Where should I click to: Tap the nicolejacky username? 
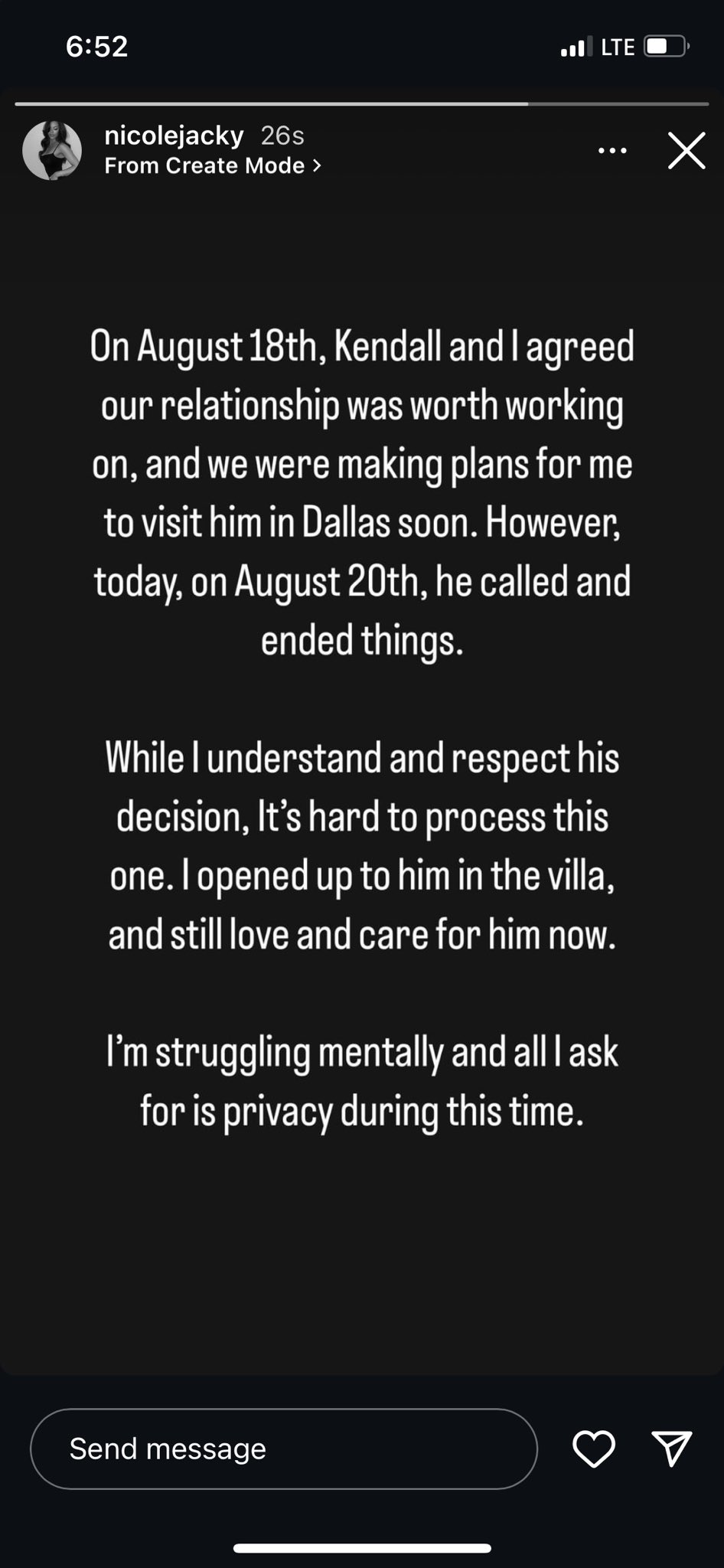coord(174,136)
